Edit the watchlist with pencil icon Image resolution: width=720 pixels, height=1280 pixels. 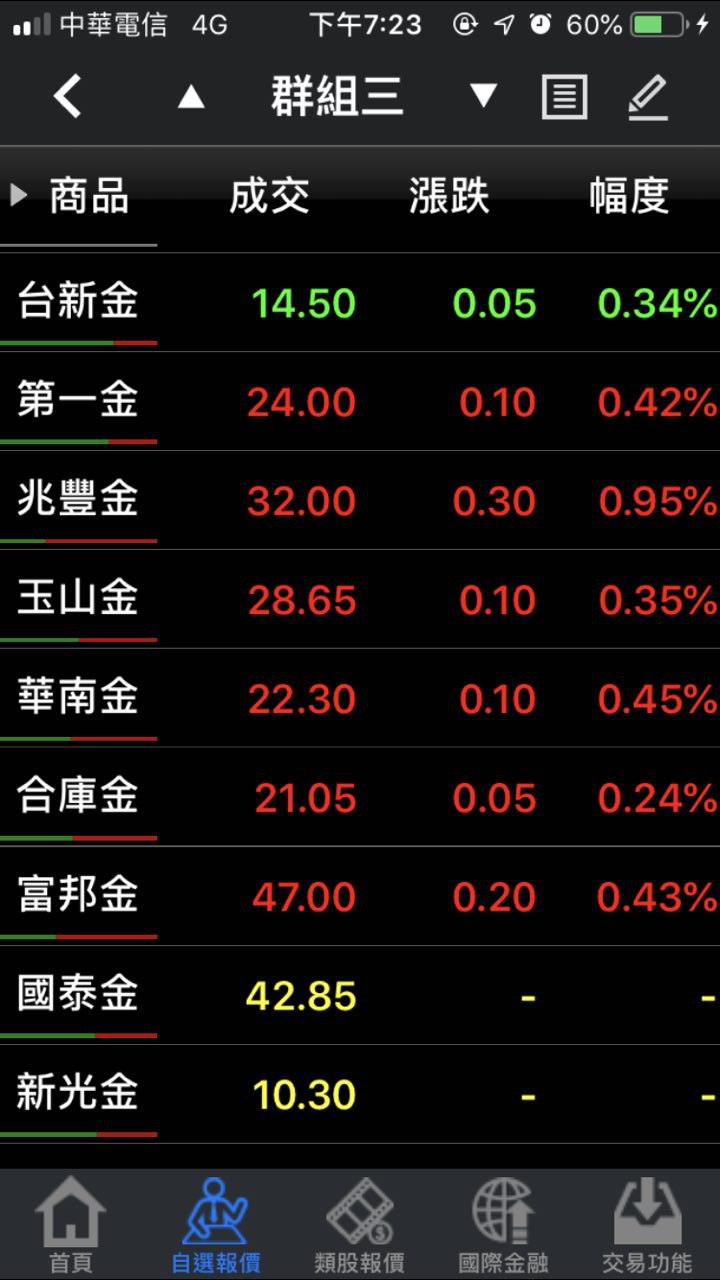(x=647, y=98)
